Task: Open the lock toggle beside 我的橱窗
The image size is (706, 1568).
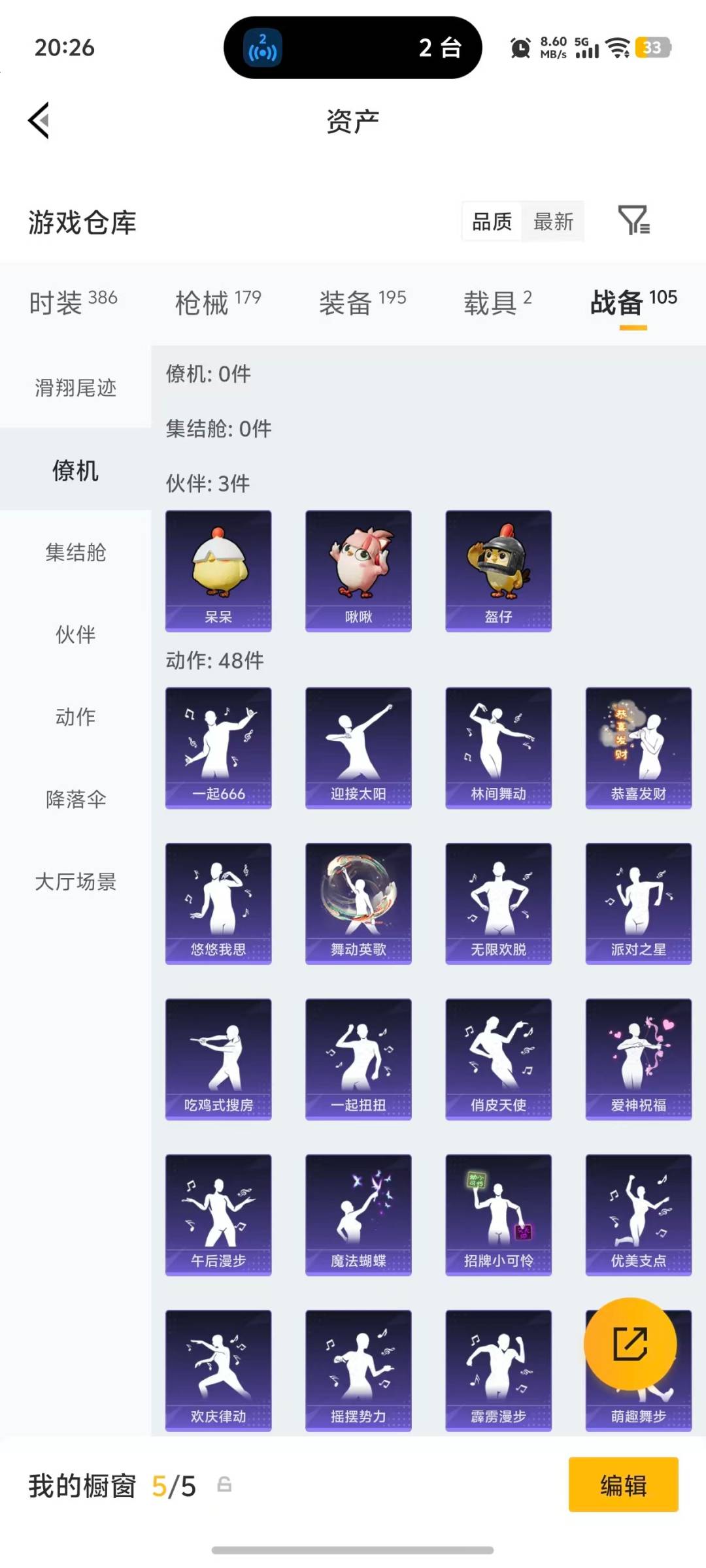Action: tap(224, 1484)
